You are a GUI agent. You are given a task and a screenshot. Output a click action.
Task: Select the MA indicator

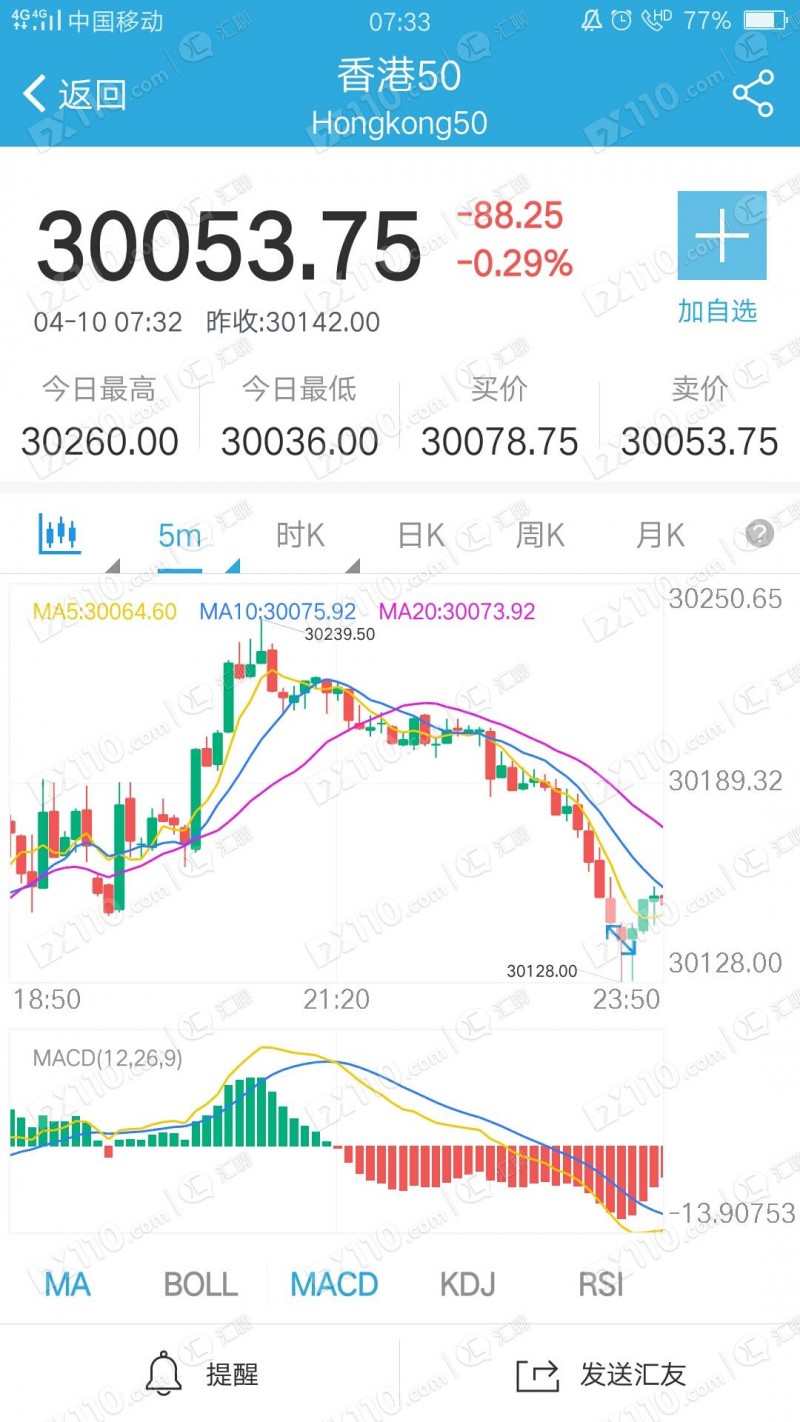coord(68,1284)
